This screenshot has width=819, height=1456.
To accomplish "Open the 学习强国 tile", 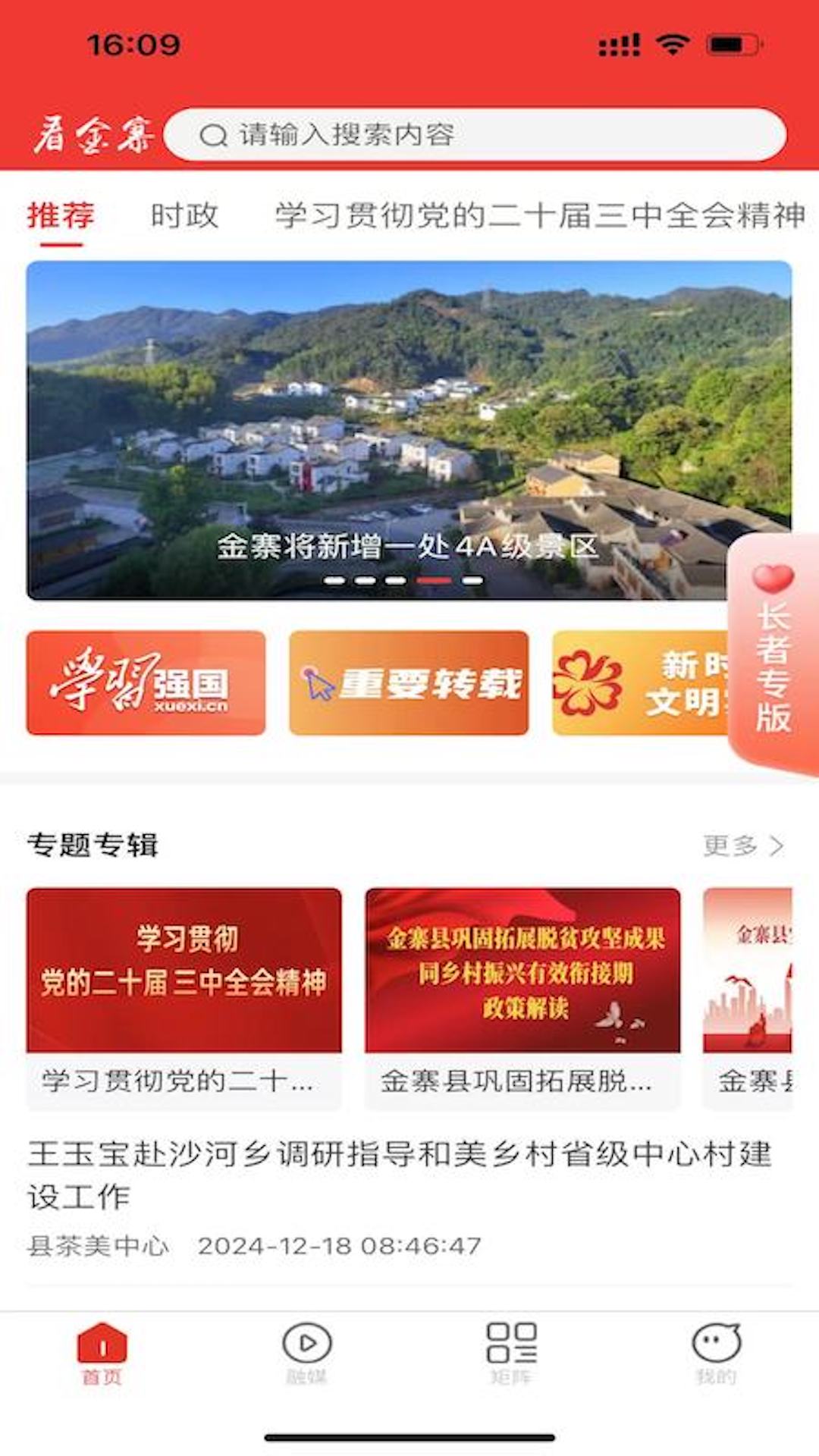I will pos(146,683).
